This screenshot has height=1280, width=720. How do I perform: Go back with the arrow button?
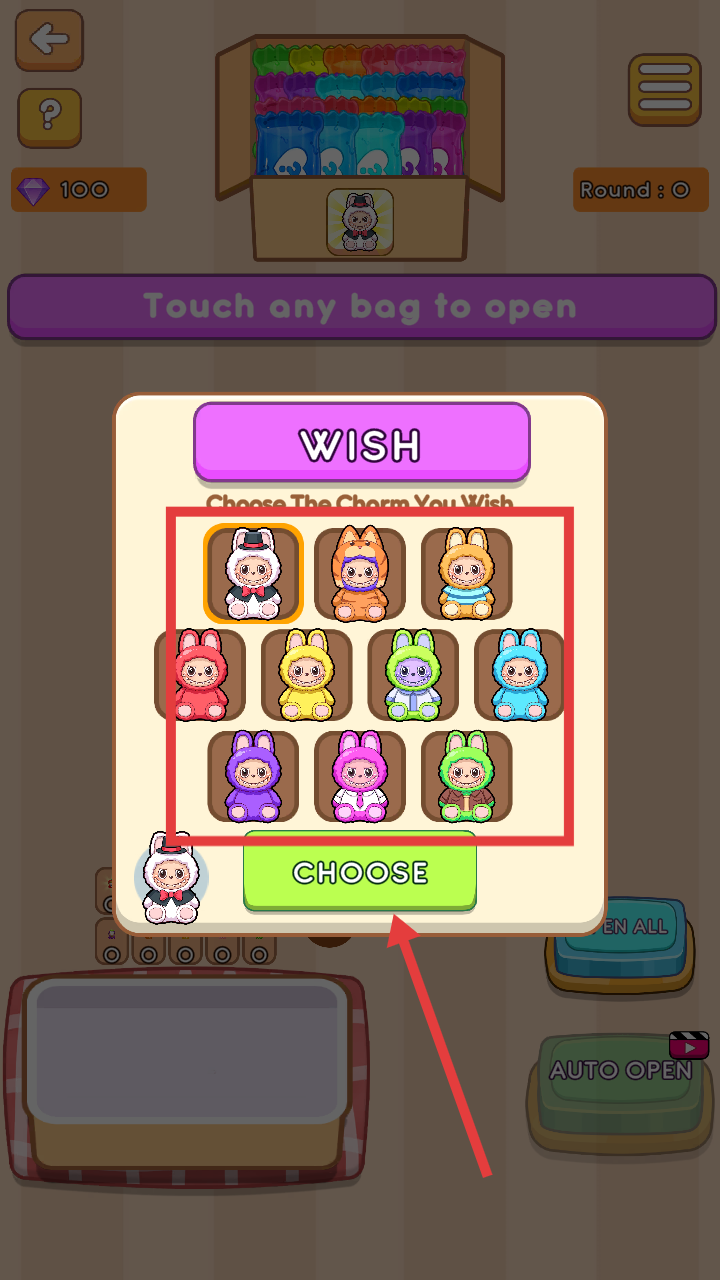[x=50, y=40]
